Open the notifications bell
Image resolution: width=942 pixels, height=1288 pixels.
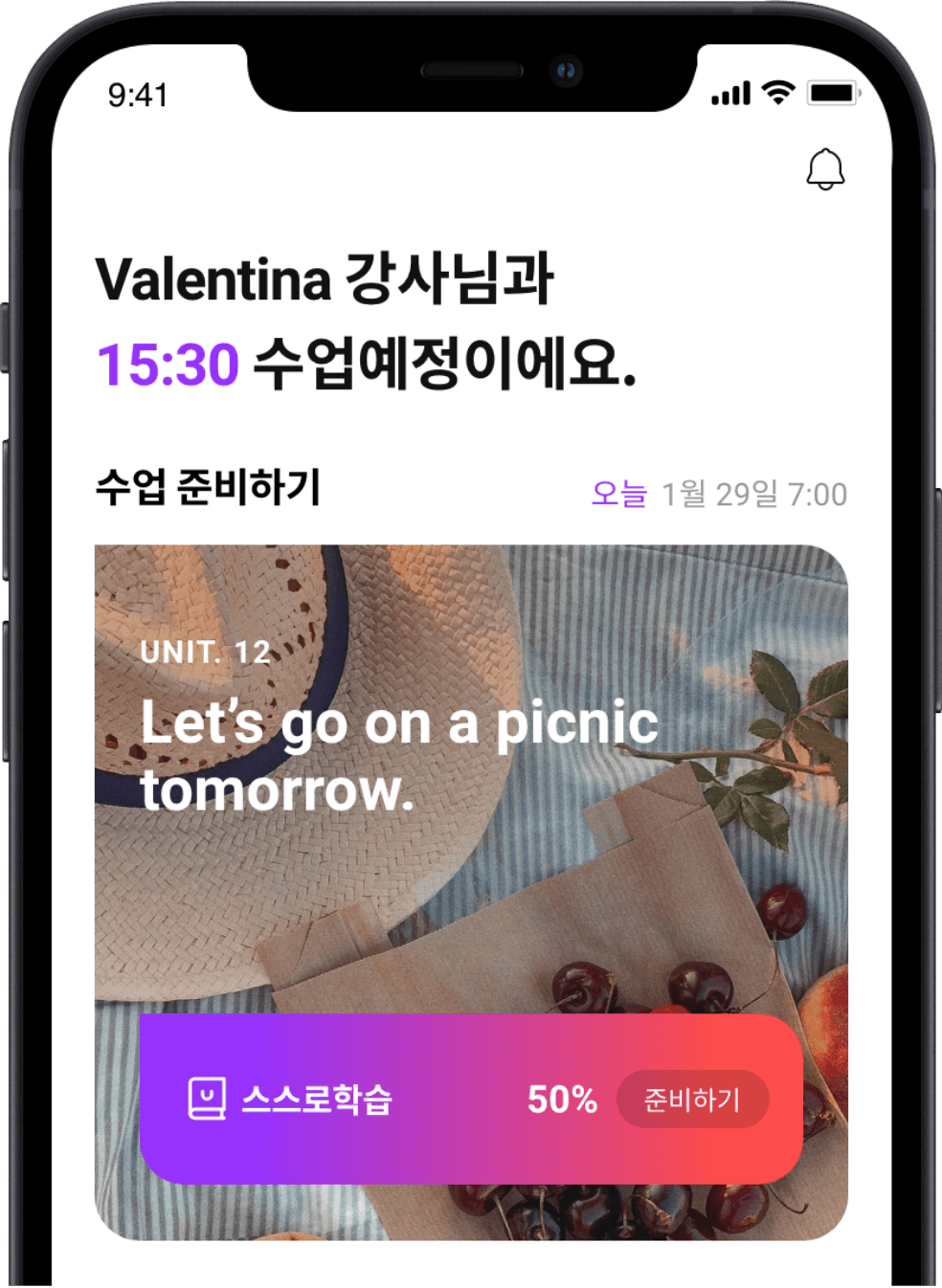[x=824, y=170]
